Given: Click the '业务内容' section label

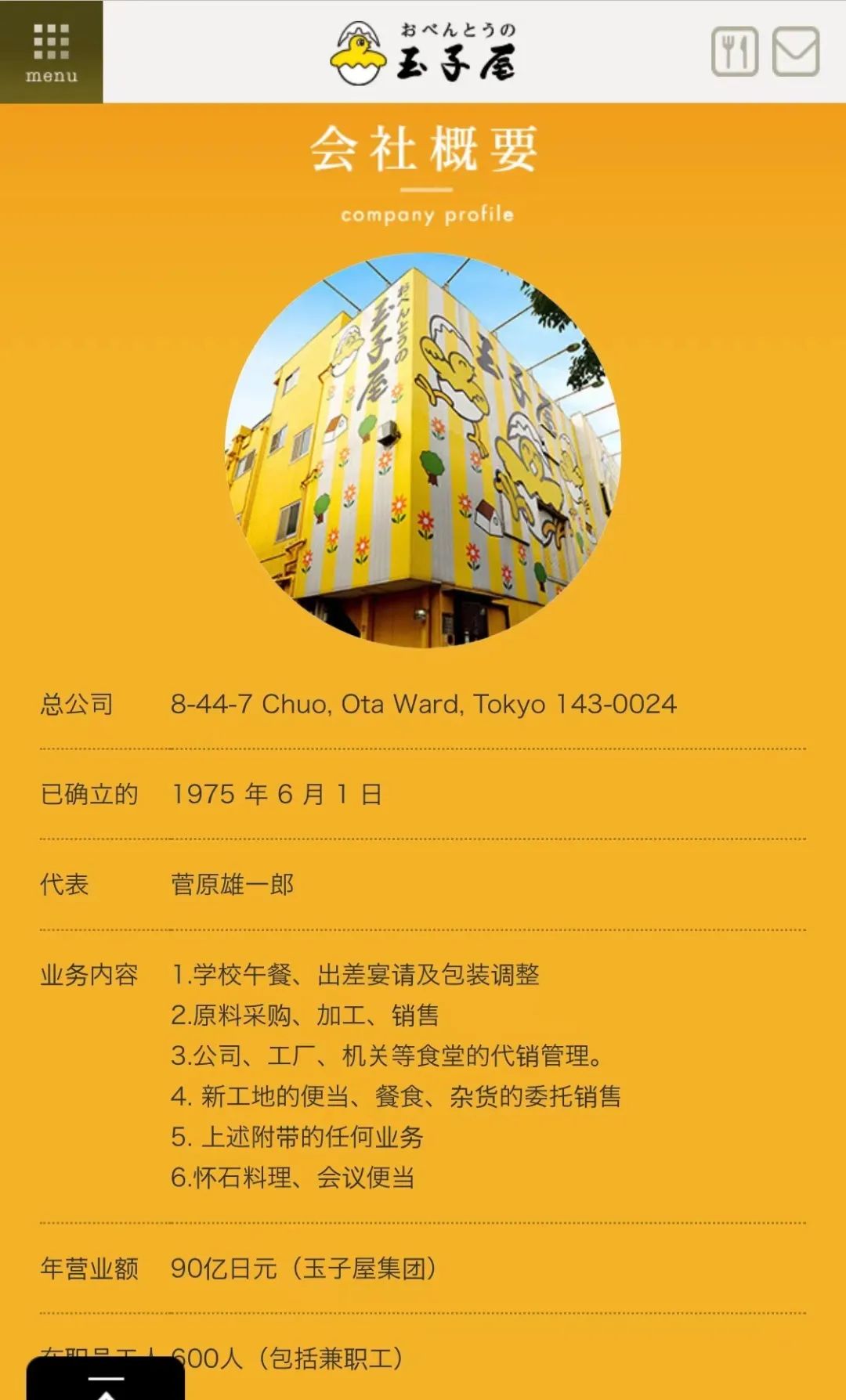Looking at the screenshot, I should tap(89, 975).
